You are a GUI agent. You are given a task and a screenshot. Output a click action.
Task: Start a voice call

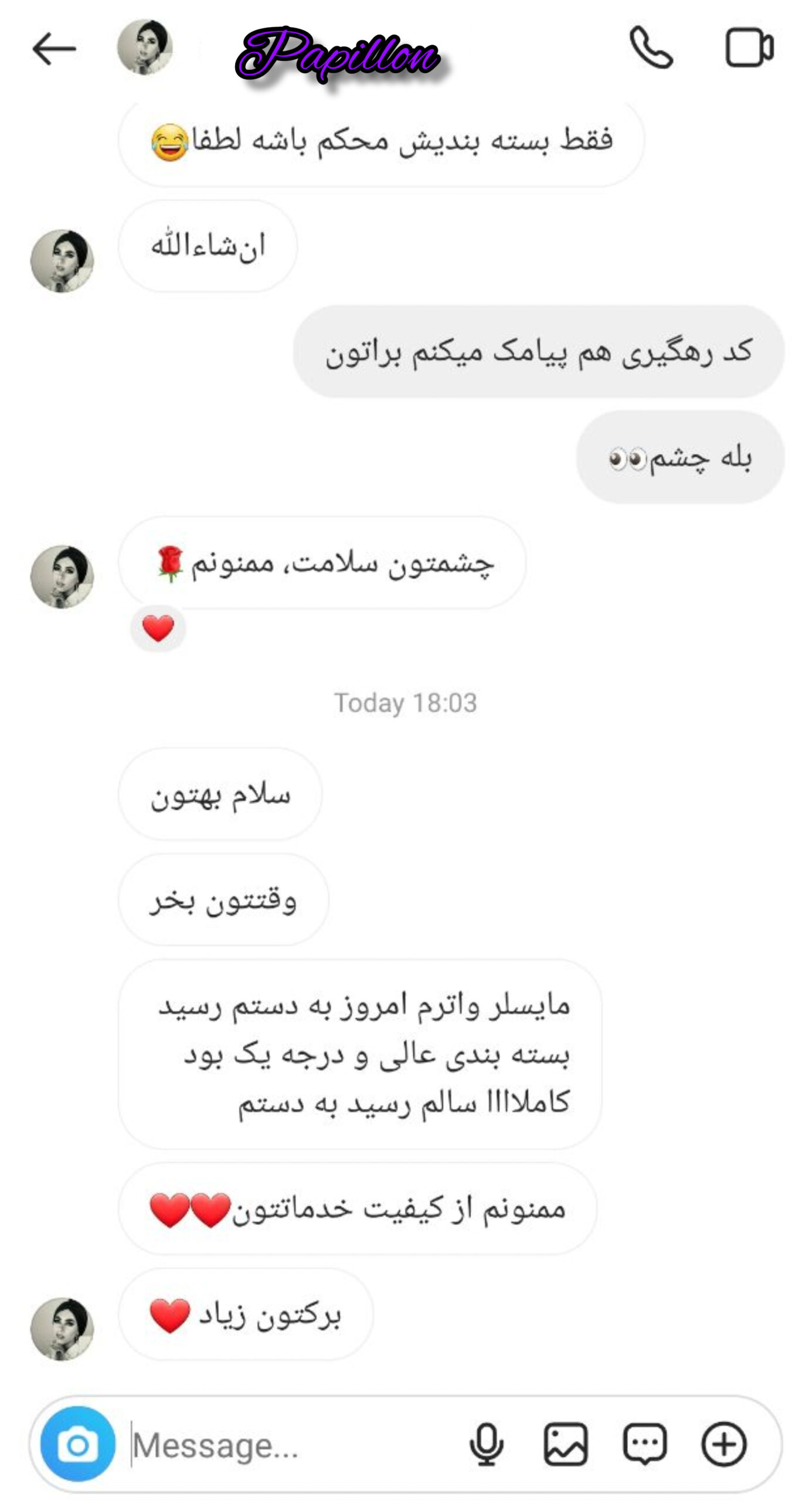click(651, 47)
